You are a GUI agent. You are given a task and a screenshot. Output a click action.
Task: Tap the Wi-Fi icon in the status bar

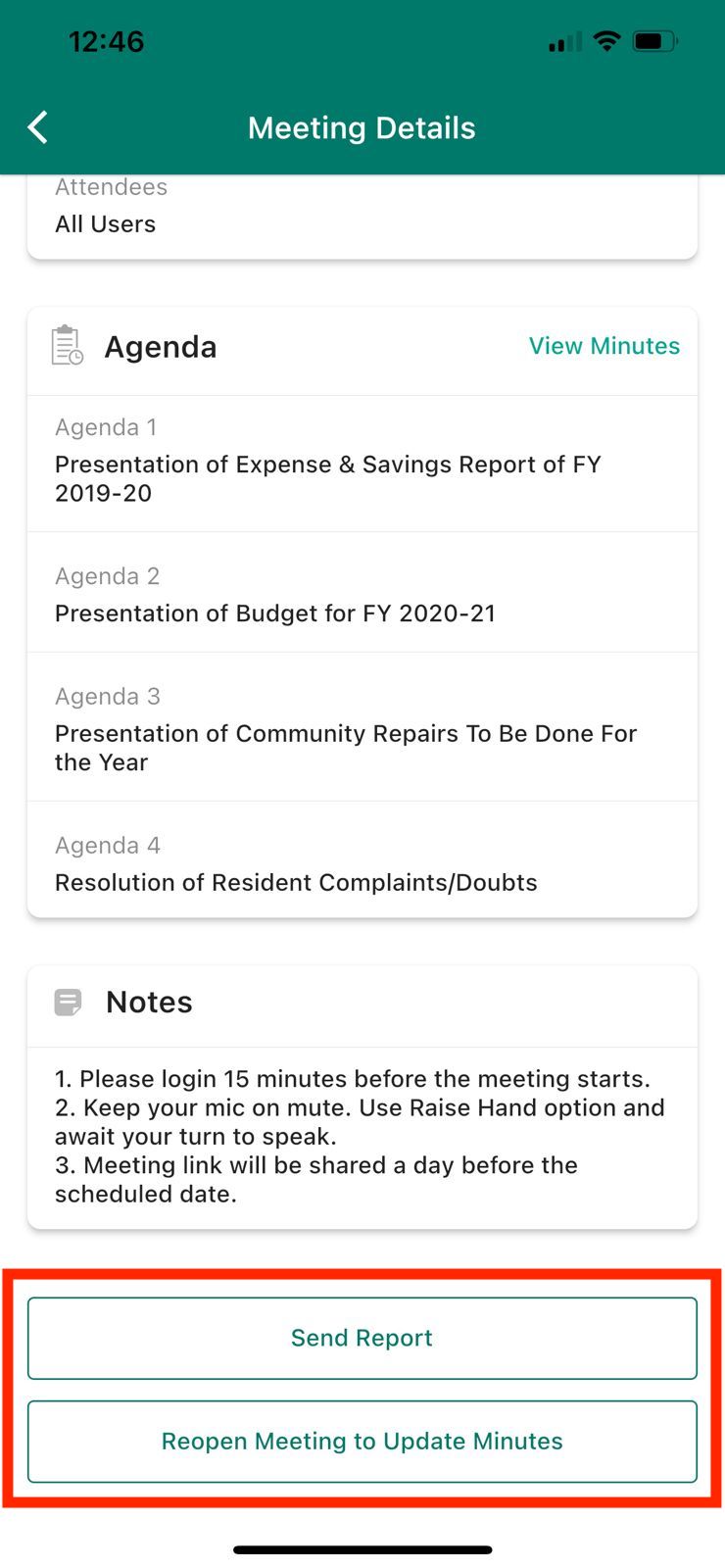coord(607,40)
